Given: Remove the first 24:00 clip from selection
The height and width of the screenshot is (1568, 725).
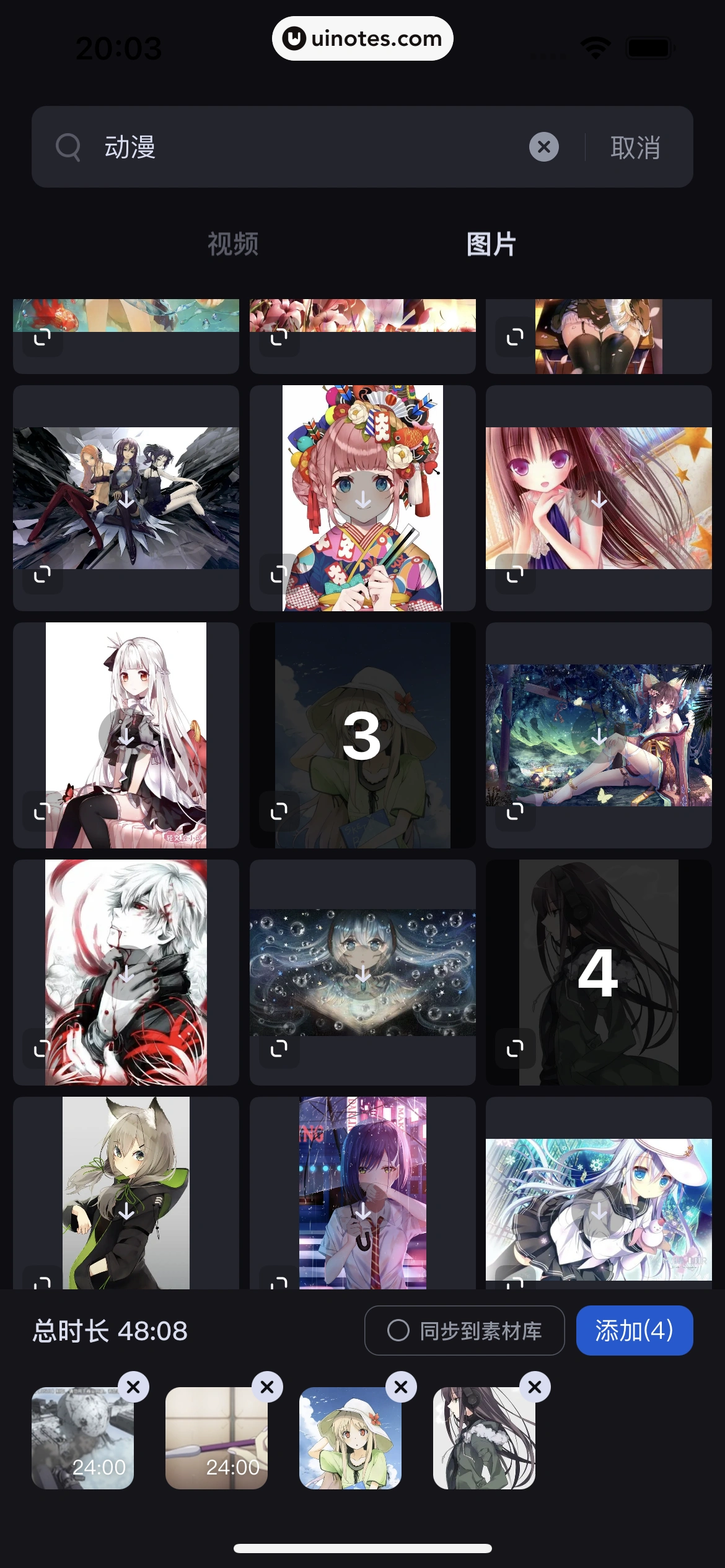Looking at the screenshot, I should coord(133,1388).
